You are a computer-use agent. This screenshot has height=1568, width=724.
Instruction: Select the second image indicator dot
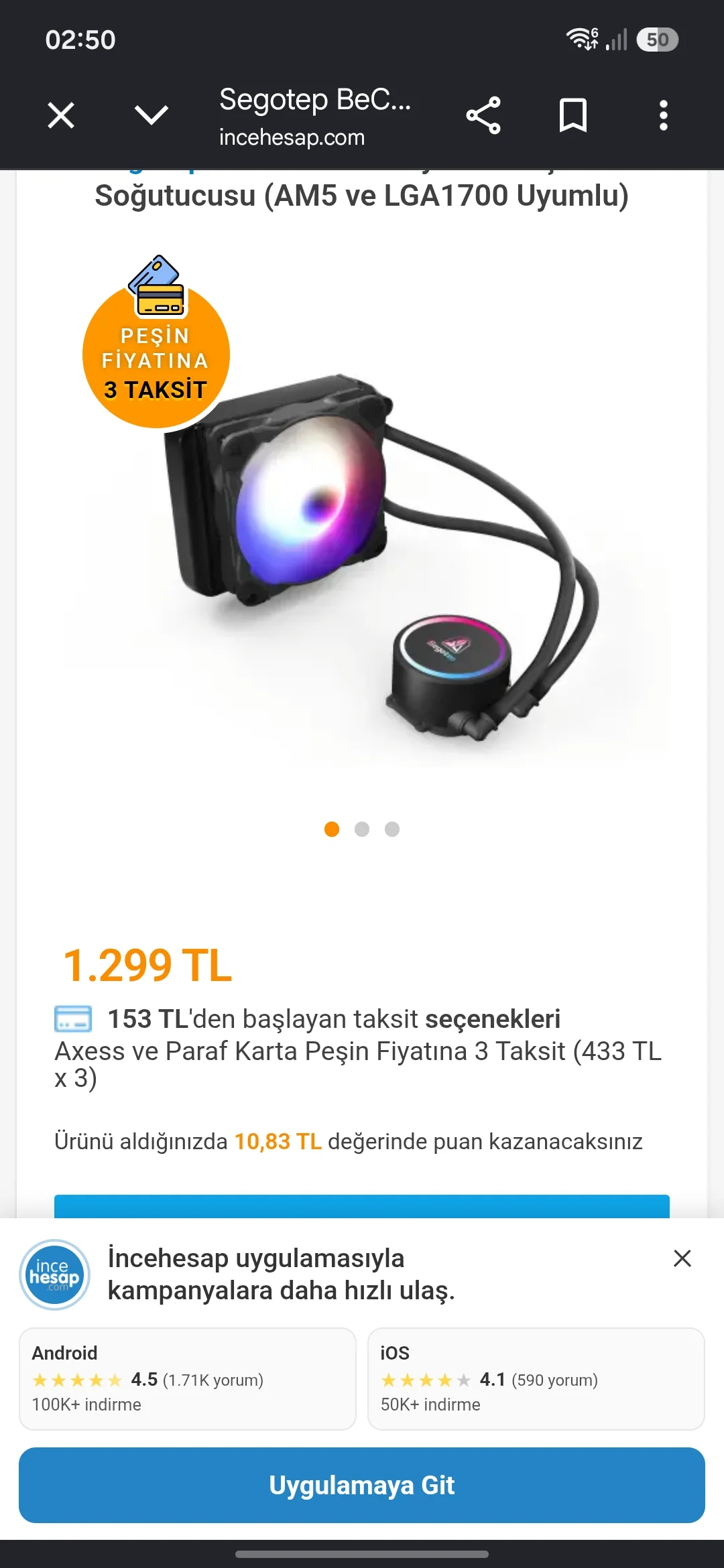[x=362, y=830]
